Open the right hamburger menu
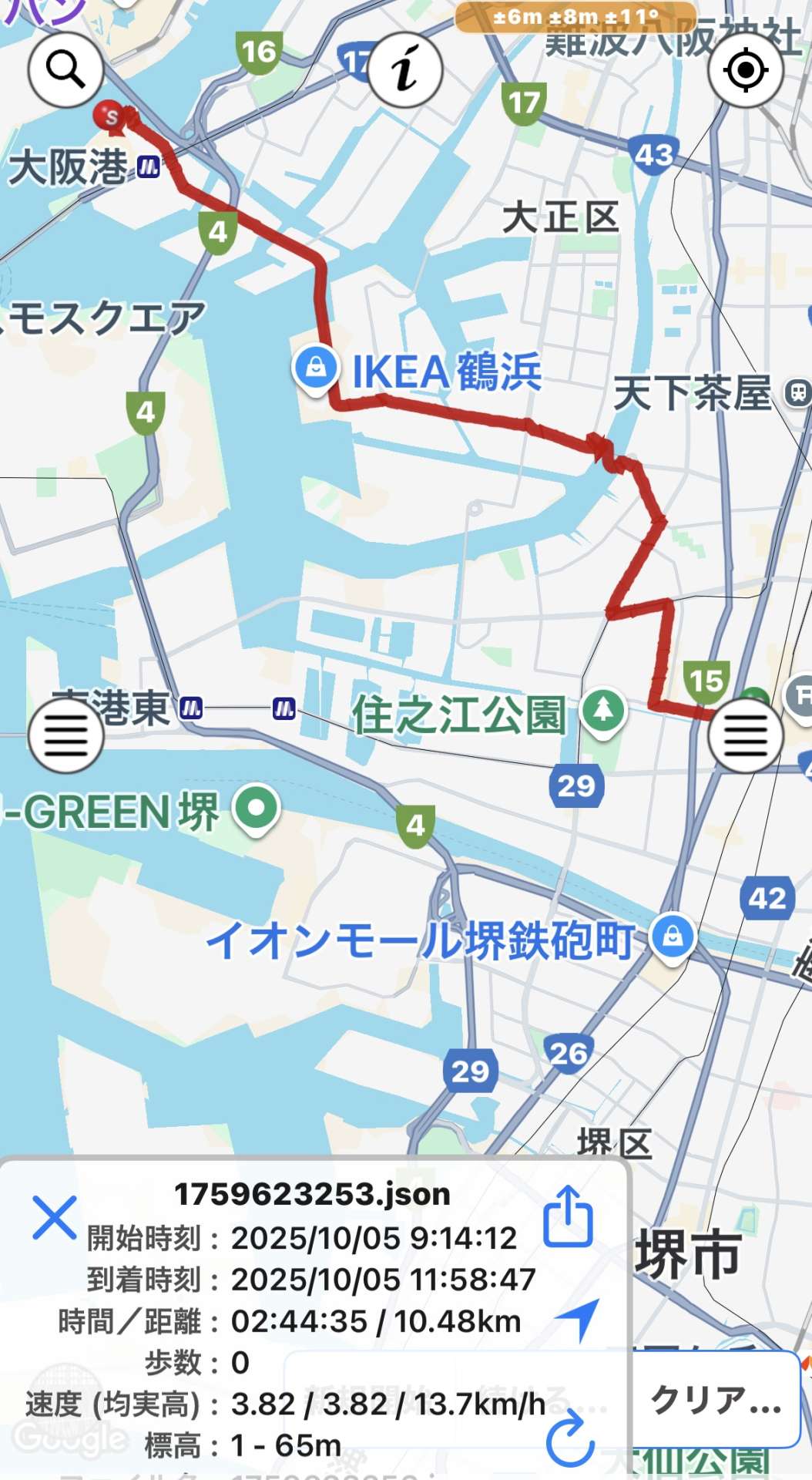 pos(745,735)
